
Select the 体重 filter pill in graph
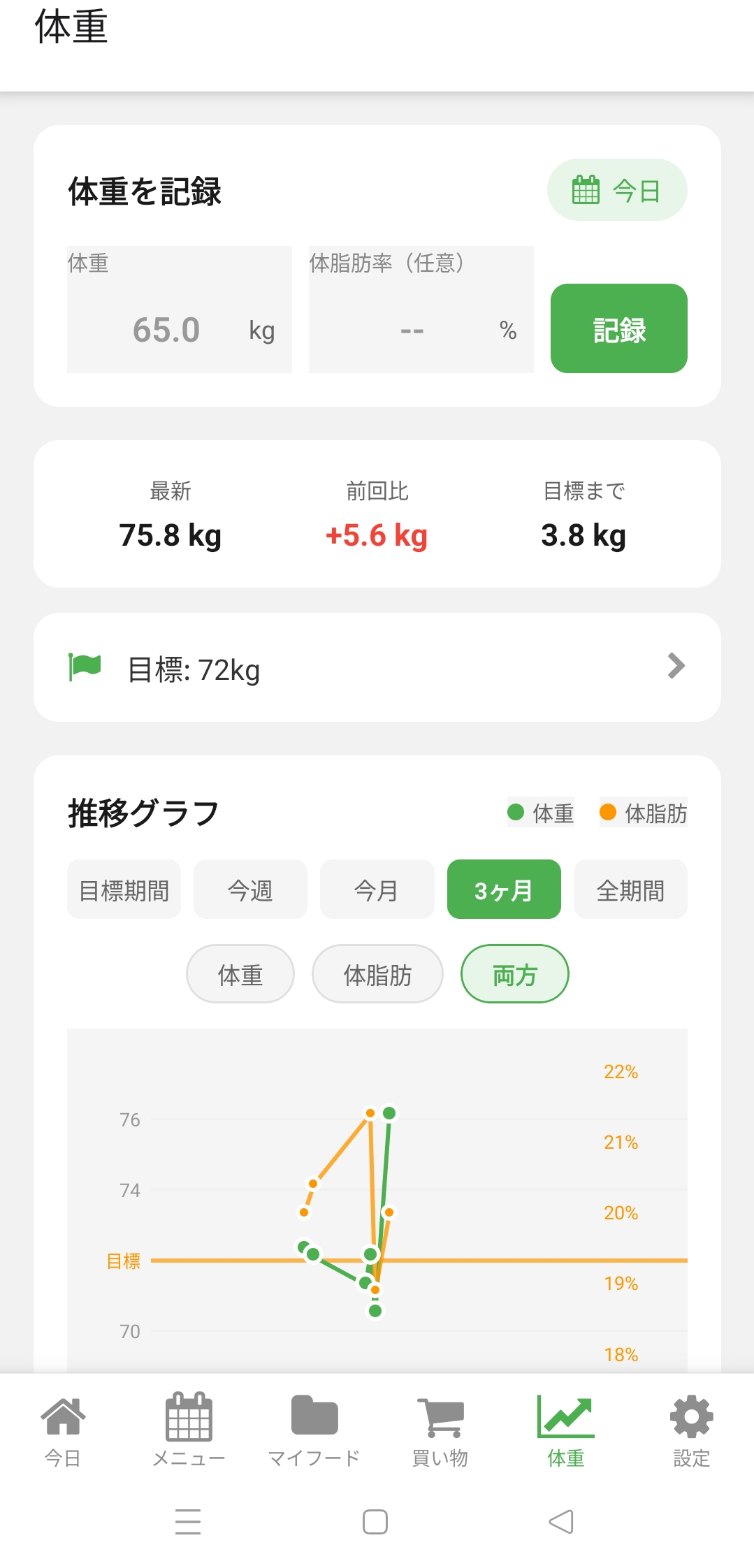[x=240, y=973]
